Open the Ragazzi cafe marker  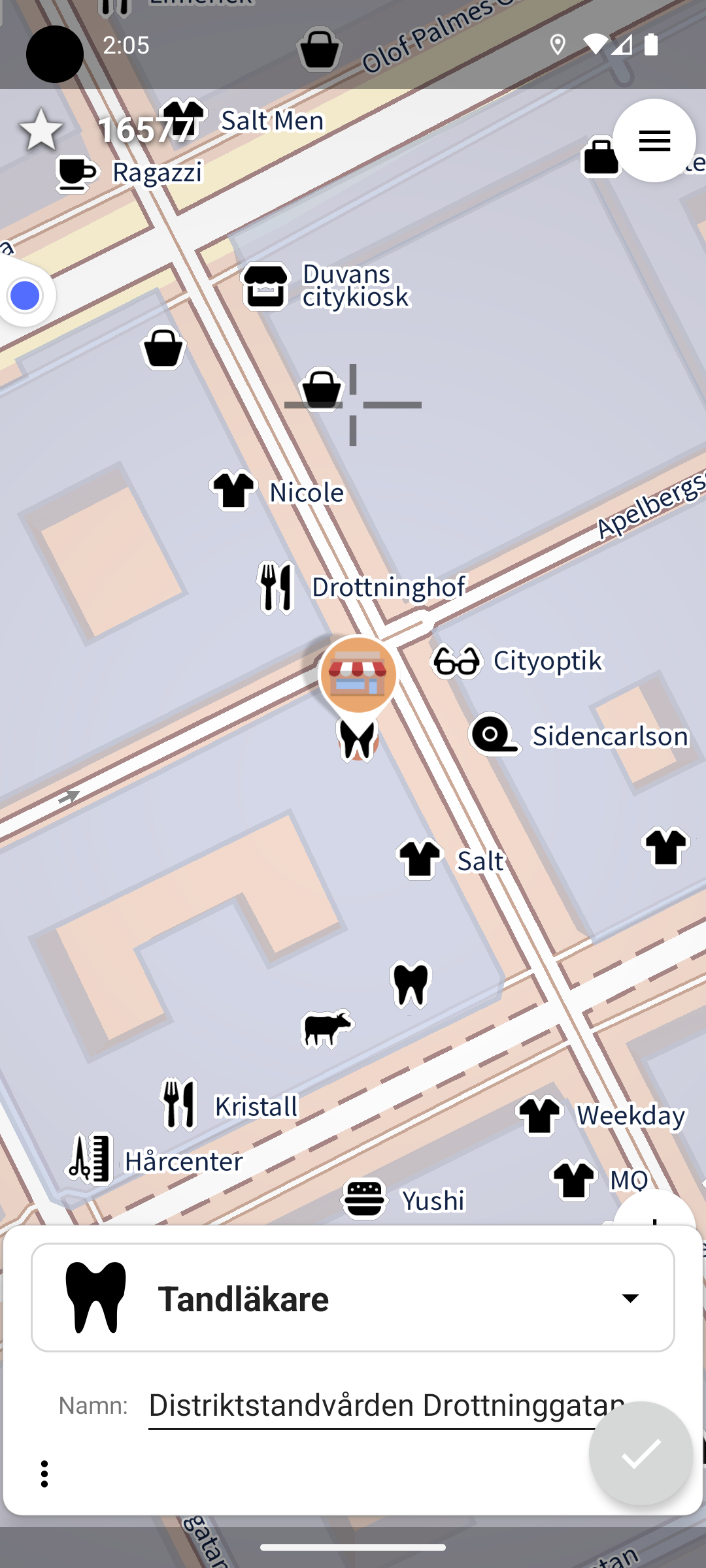76,173
